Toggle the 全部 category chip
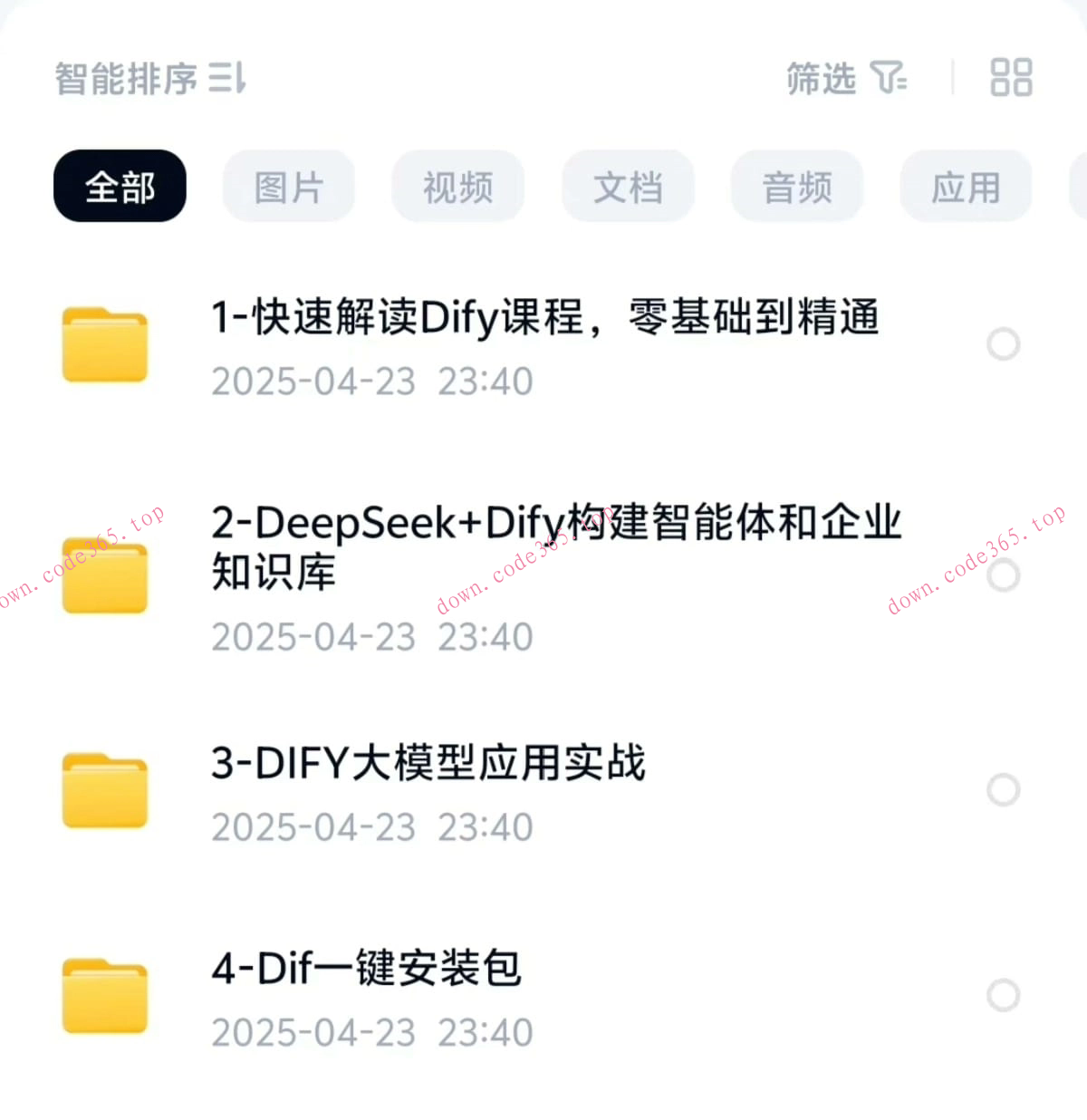1087x1120 pixels. (x=120, y=186)
